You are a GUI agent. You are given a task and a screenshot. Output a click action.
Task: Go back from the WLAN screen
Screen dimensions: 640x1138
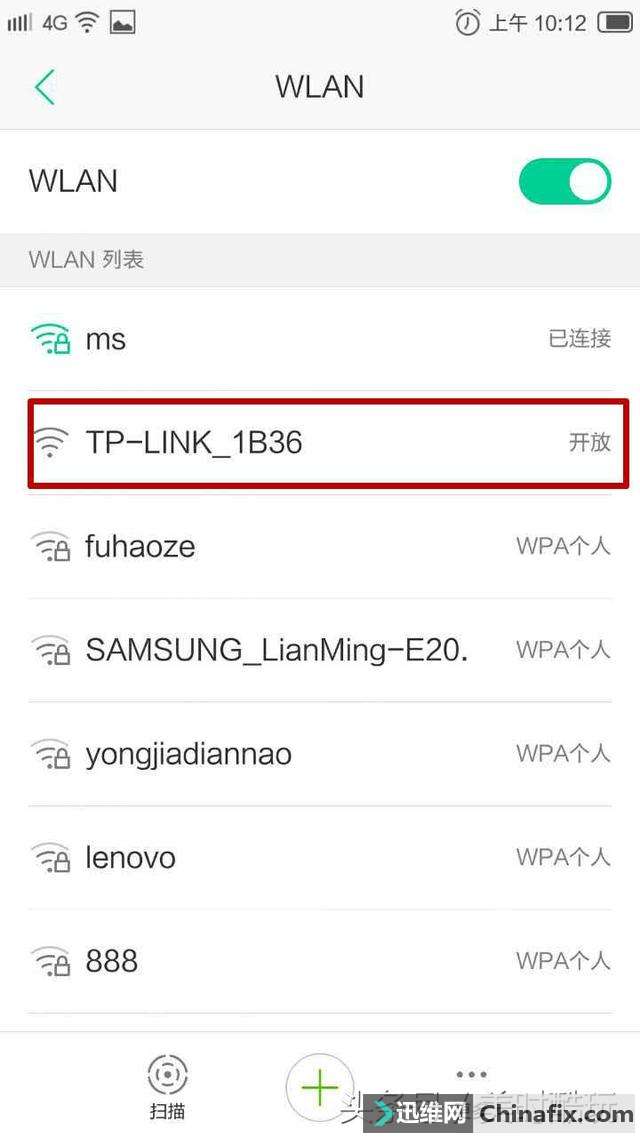(44, 87)
